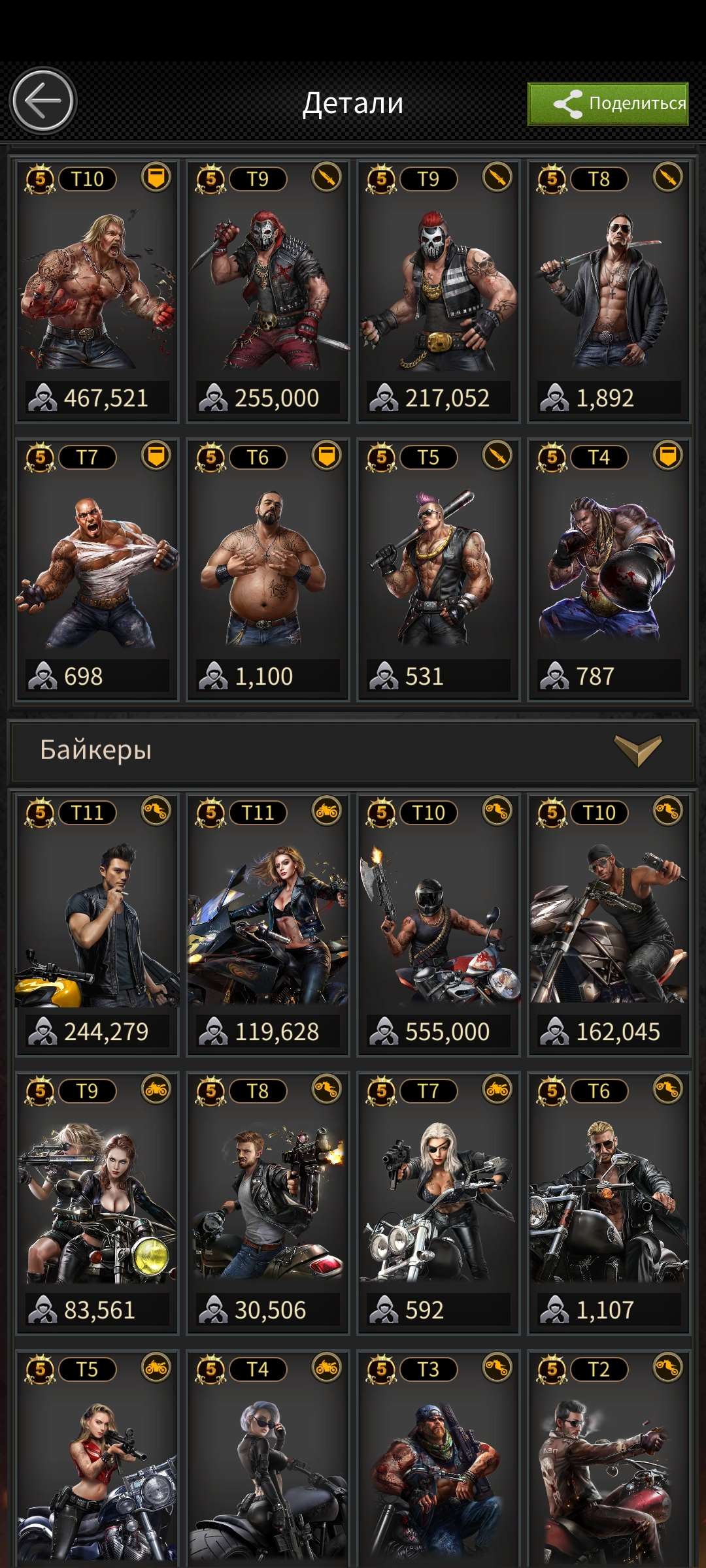Select the T9 card showing 255,000 troops
Viewport: 706px width, 1568px height.
pos(267,291)
